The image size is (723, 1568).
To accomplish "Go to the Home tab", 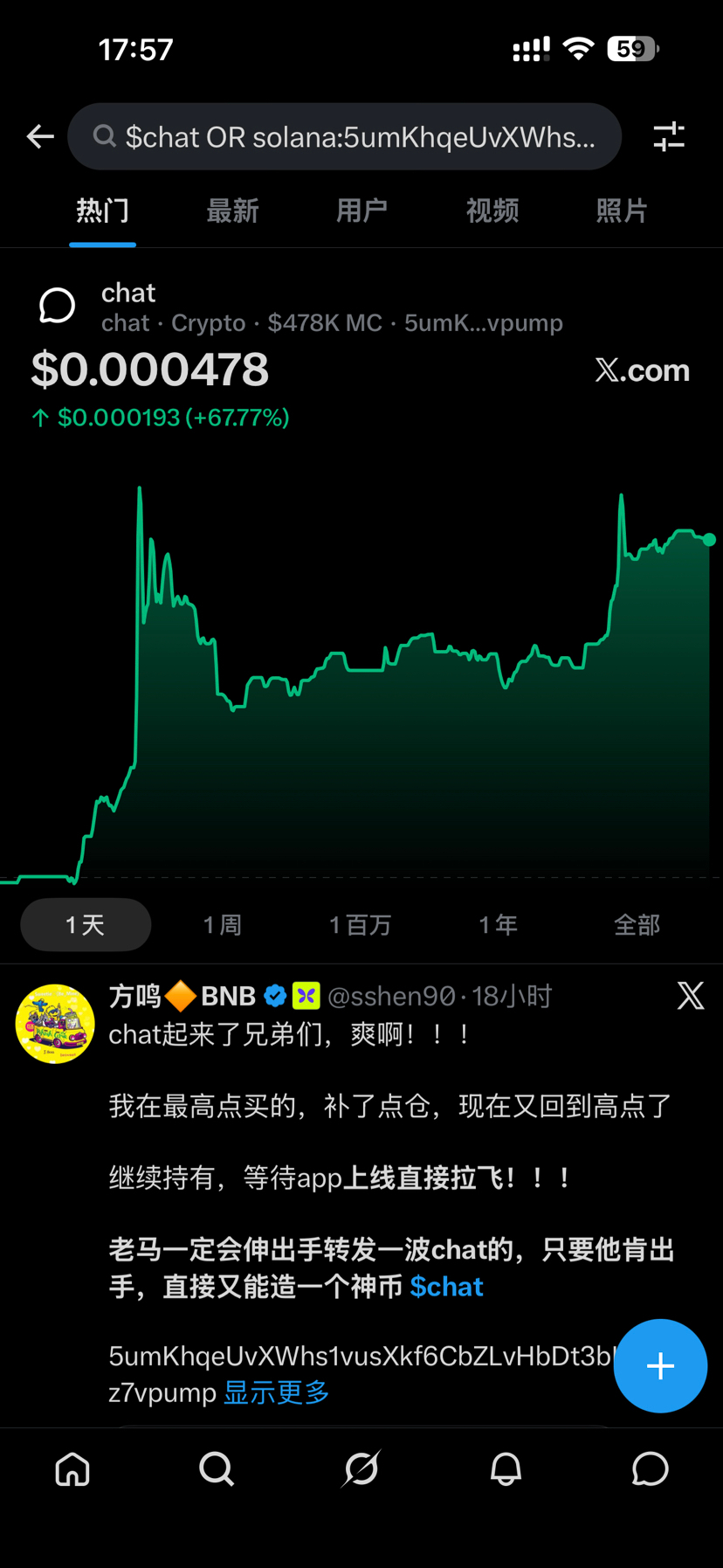I will coord(72,1469).
